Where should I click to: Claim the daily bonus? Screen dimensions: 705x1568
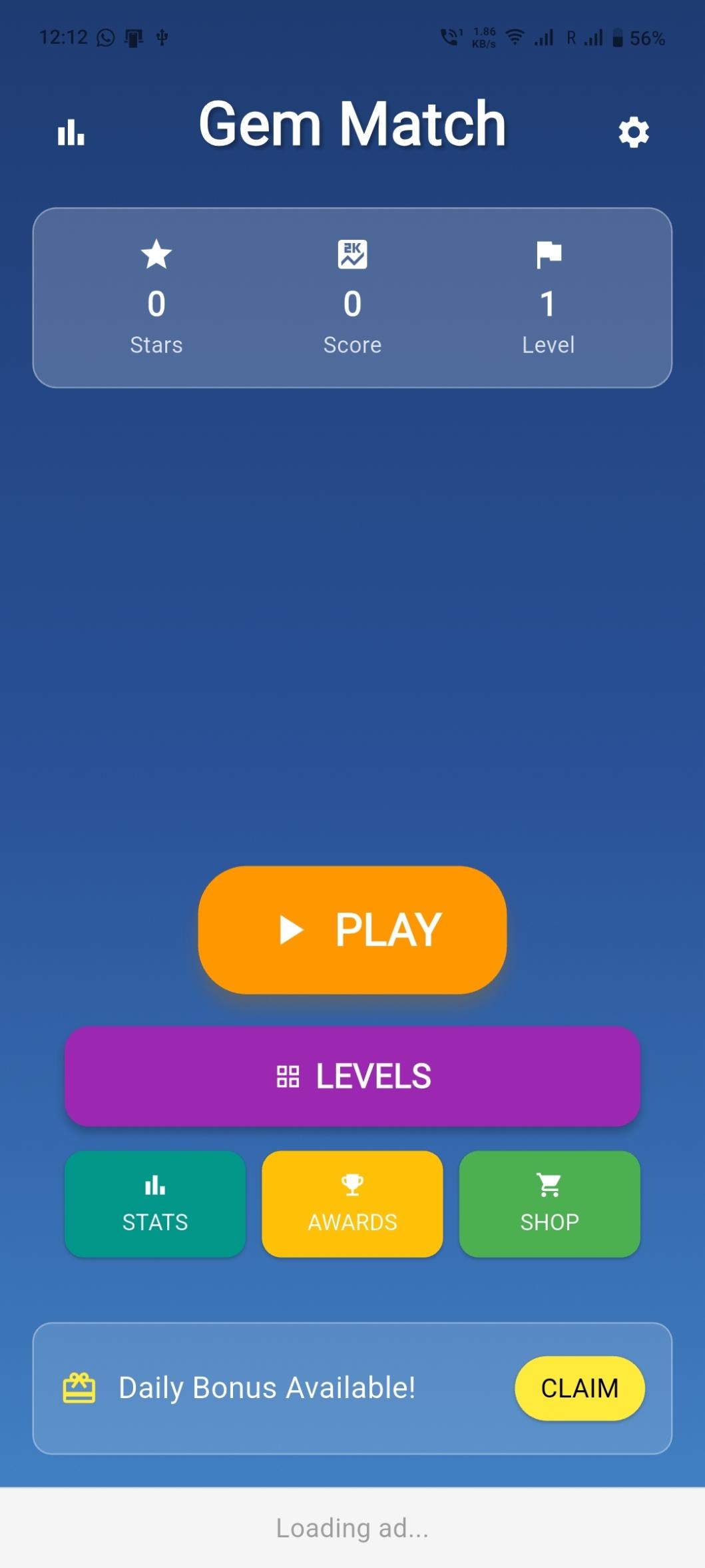pyautogui.click(x=579, y=1388)
